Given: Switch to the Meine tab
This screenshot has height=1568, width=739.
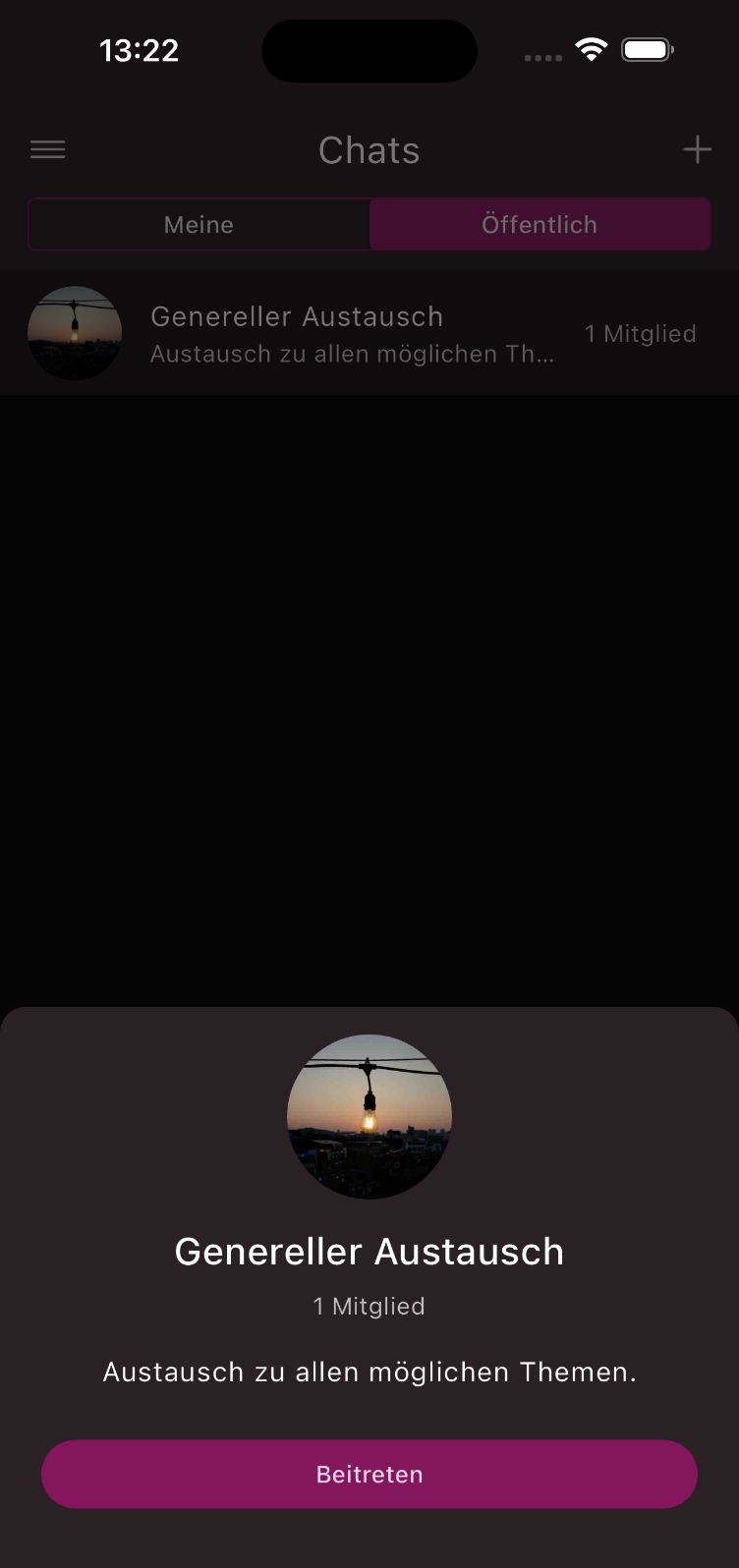Looking at the screenshot, I should pyautogui.click(x=199, y=224).
